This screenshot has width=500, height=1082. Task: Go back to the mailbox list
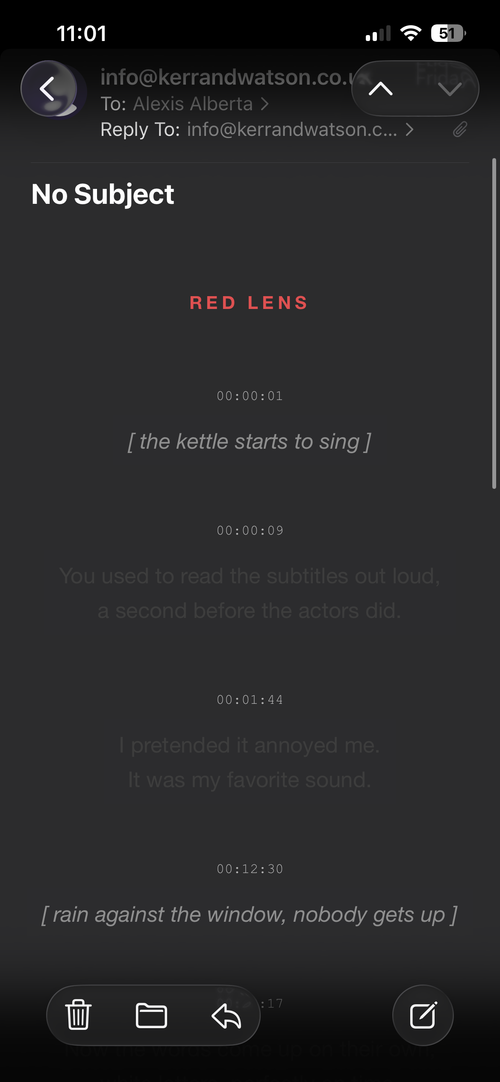[x=47, y=88]
